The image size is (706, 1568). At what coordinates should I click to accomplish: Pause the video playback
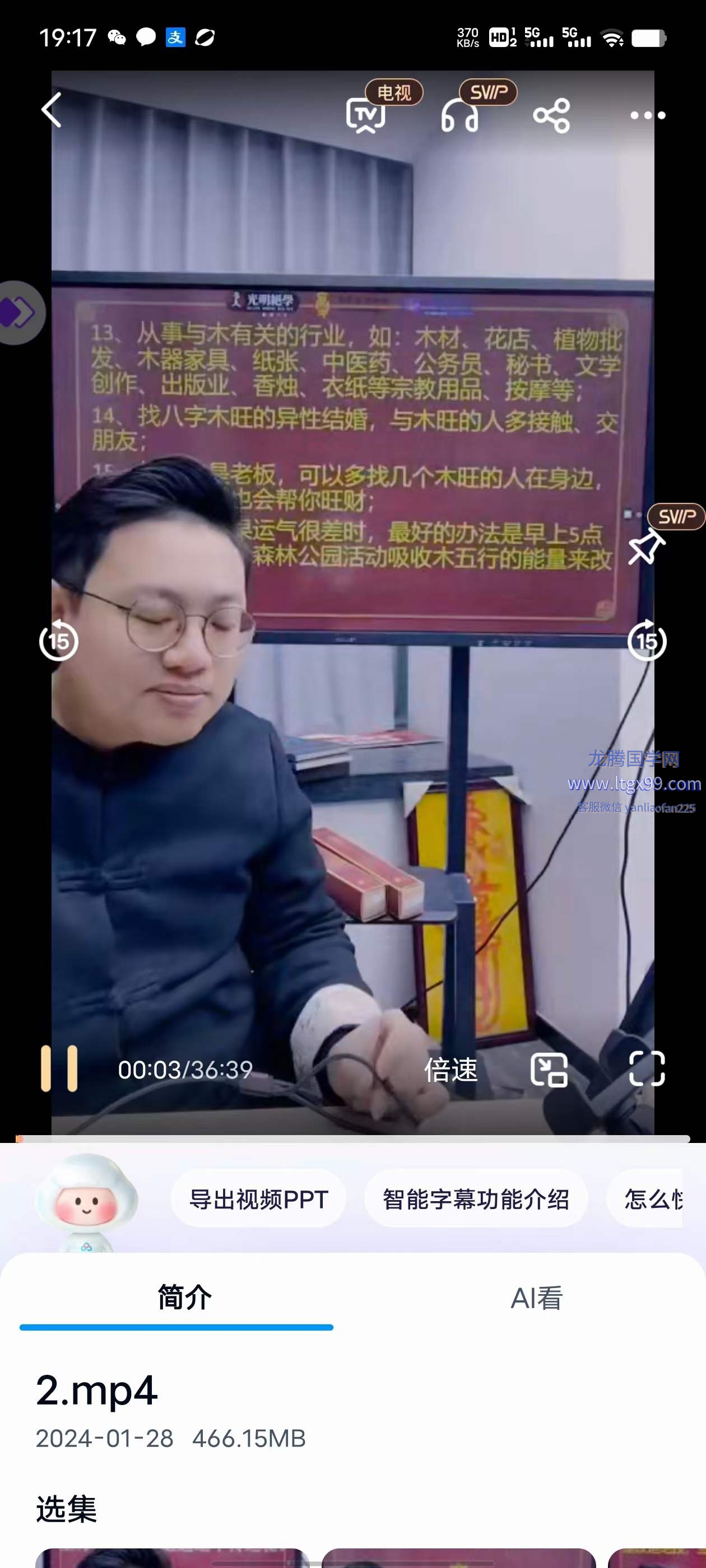click(59, 1069)
